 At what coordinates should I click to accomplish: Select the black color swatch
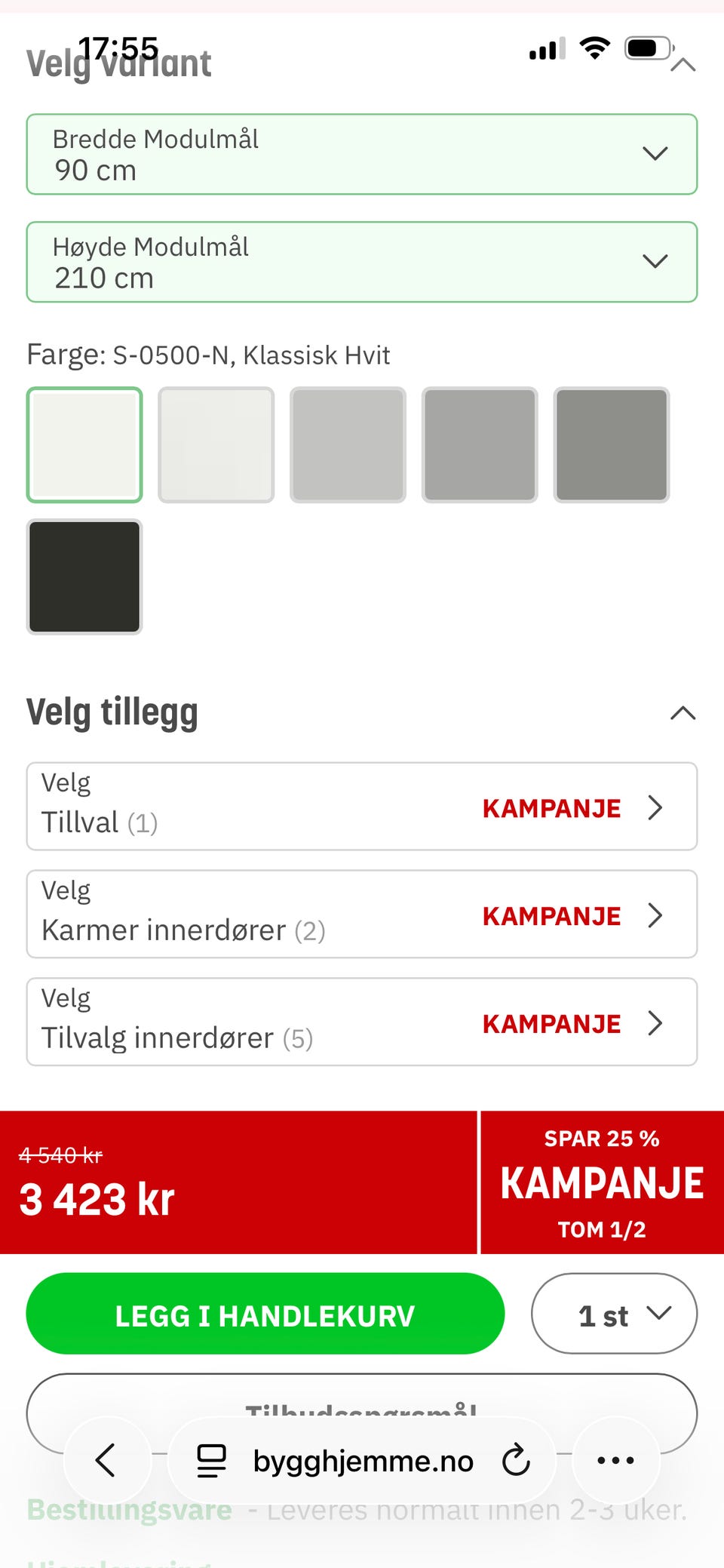click(84, 577)
